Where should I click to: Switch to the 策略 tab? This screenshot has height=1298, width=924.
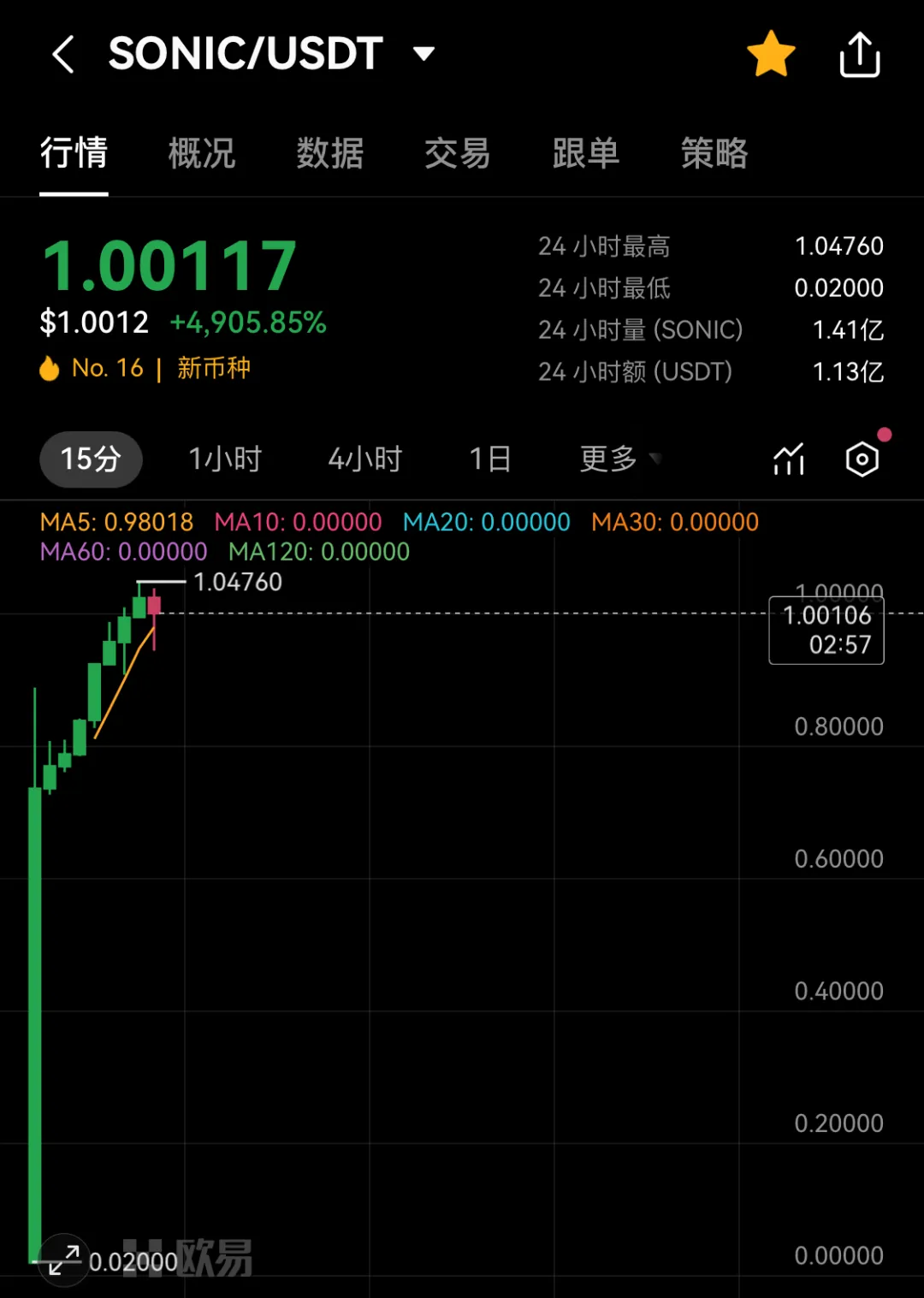tap(714, 154)
